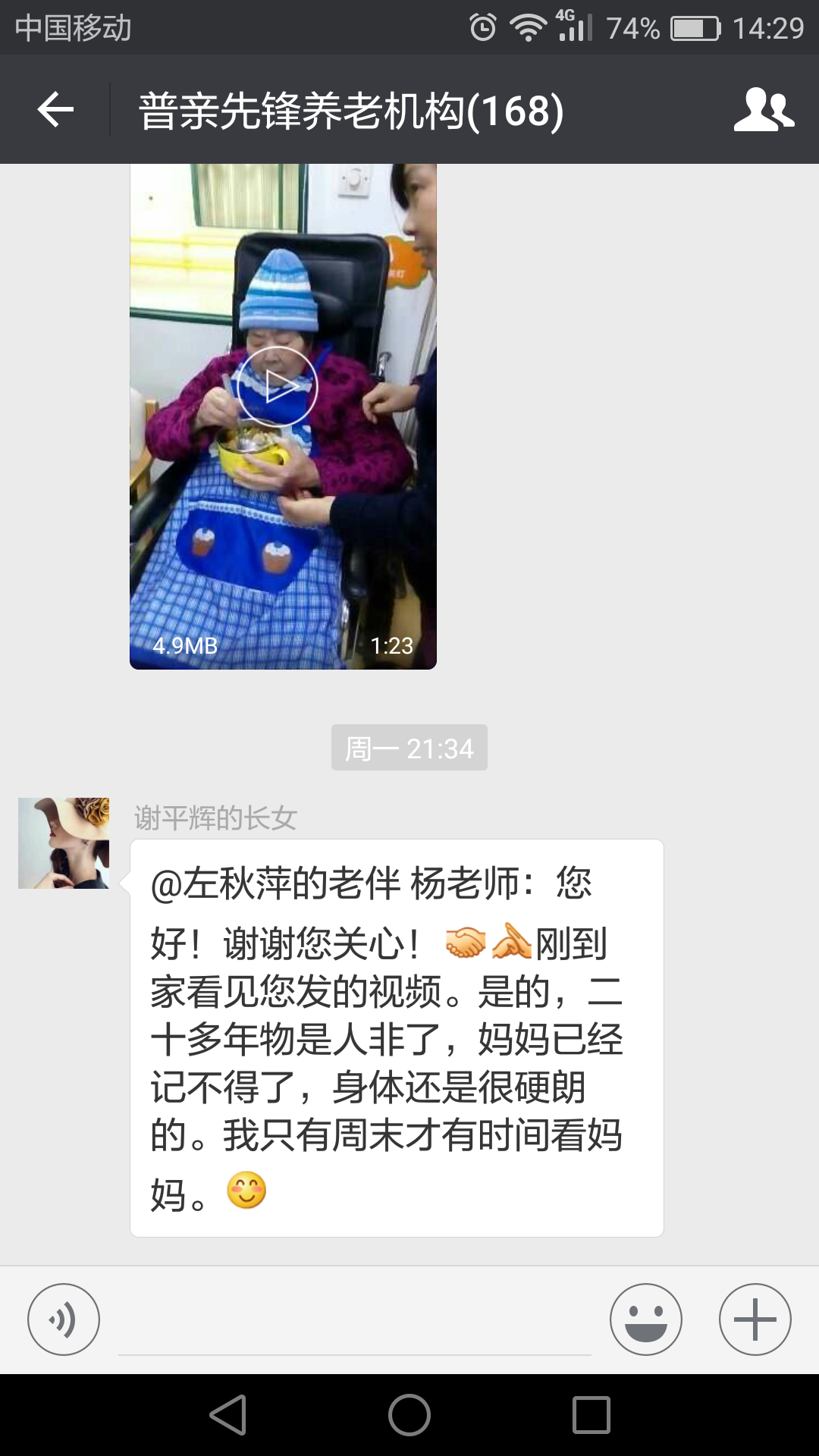Open the emoji picker

coord(645,1319)
